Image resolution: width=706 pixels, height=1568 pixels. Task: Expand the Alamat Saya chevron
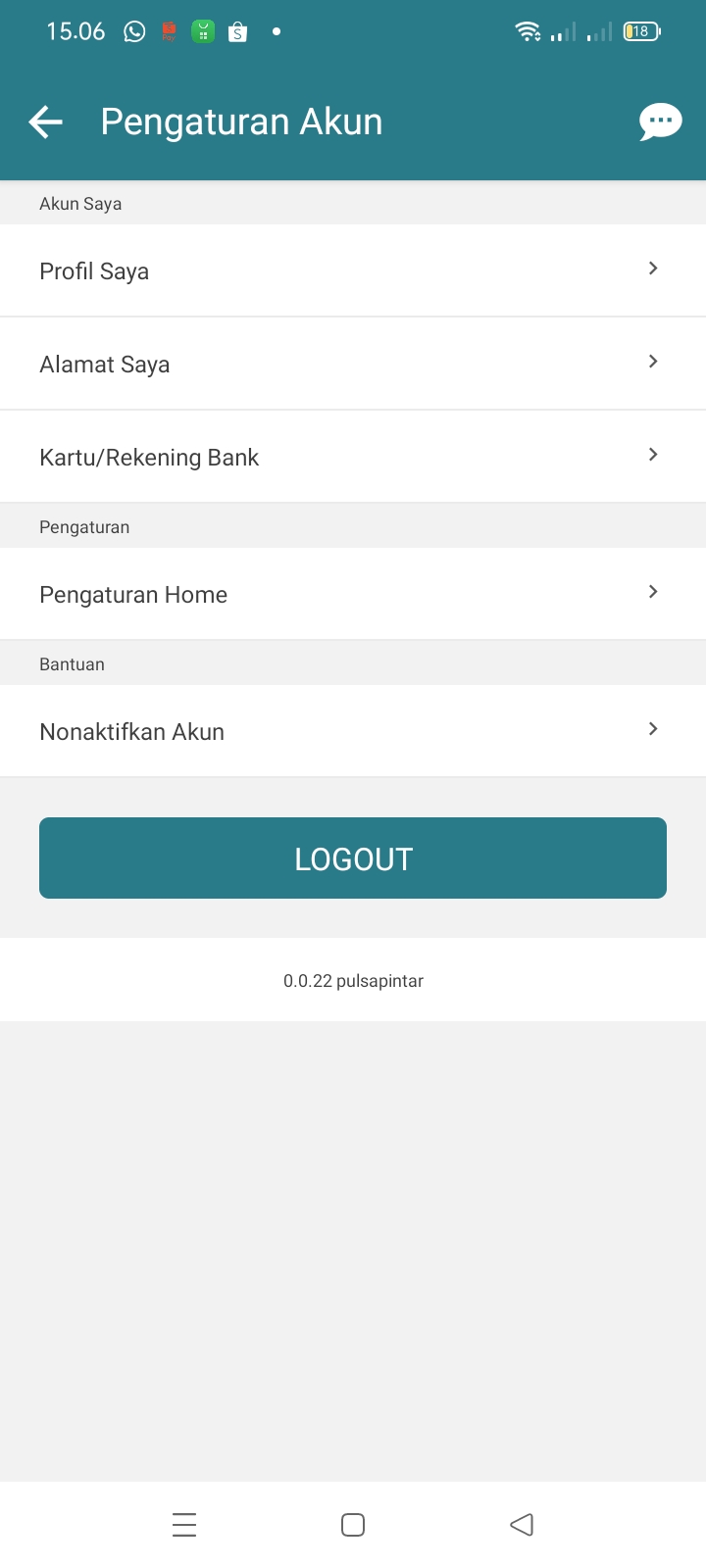[652, 361]
